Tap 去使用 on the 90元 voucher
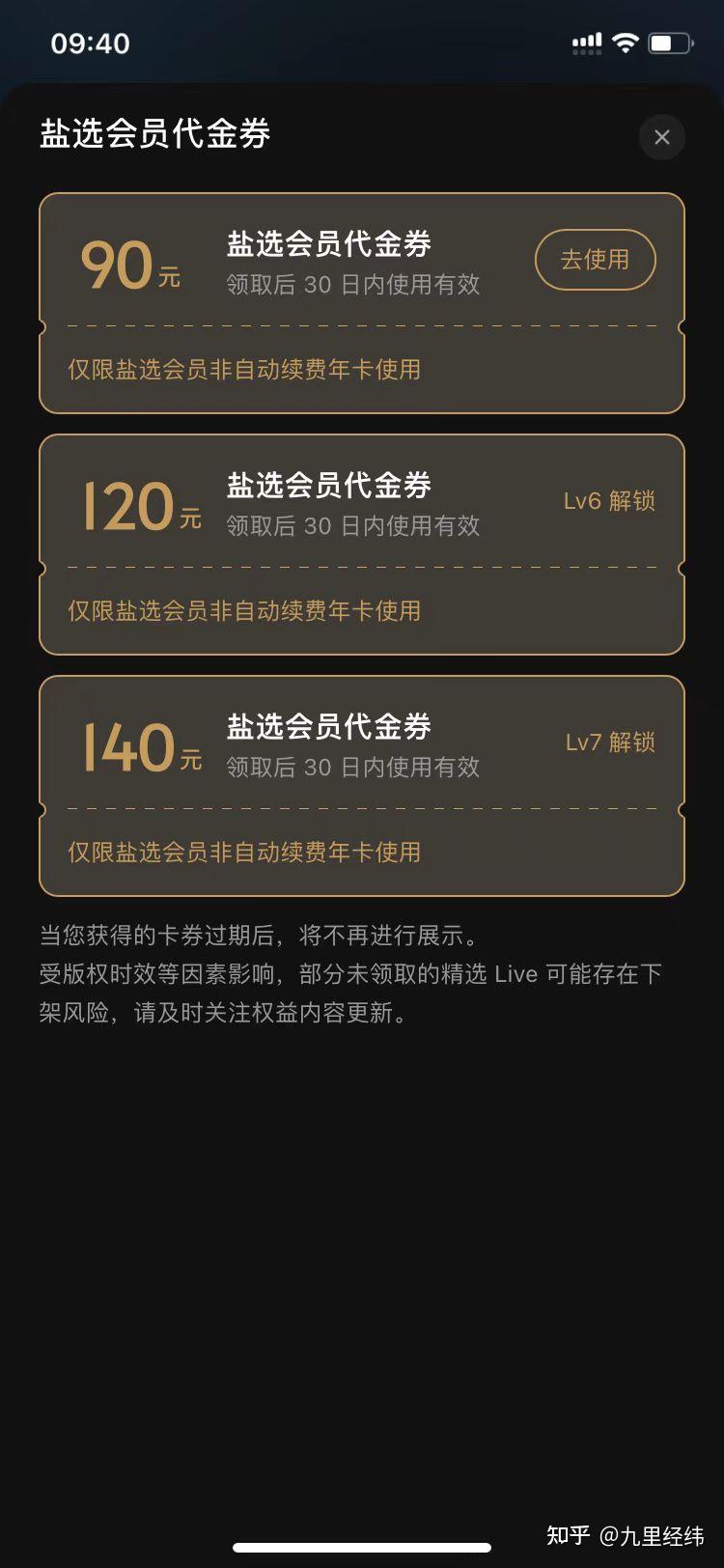Viewport: 724px width, 1568px height. coord(595,260)
